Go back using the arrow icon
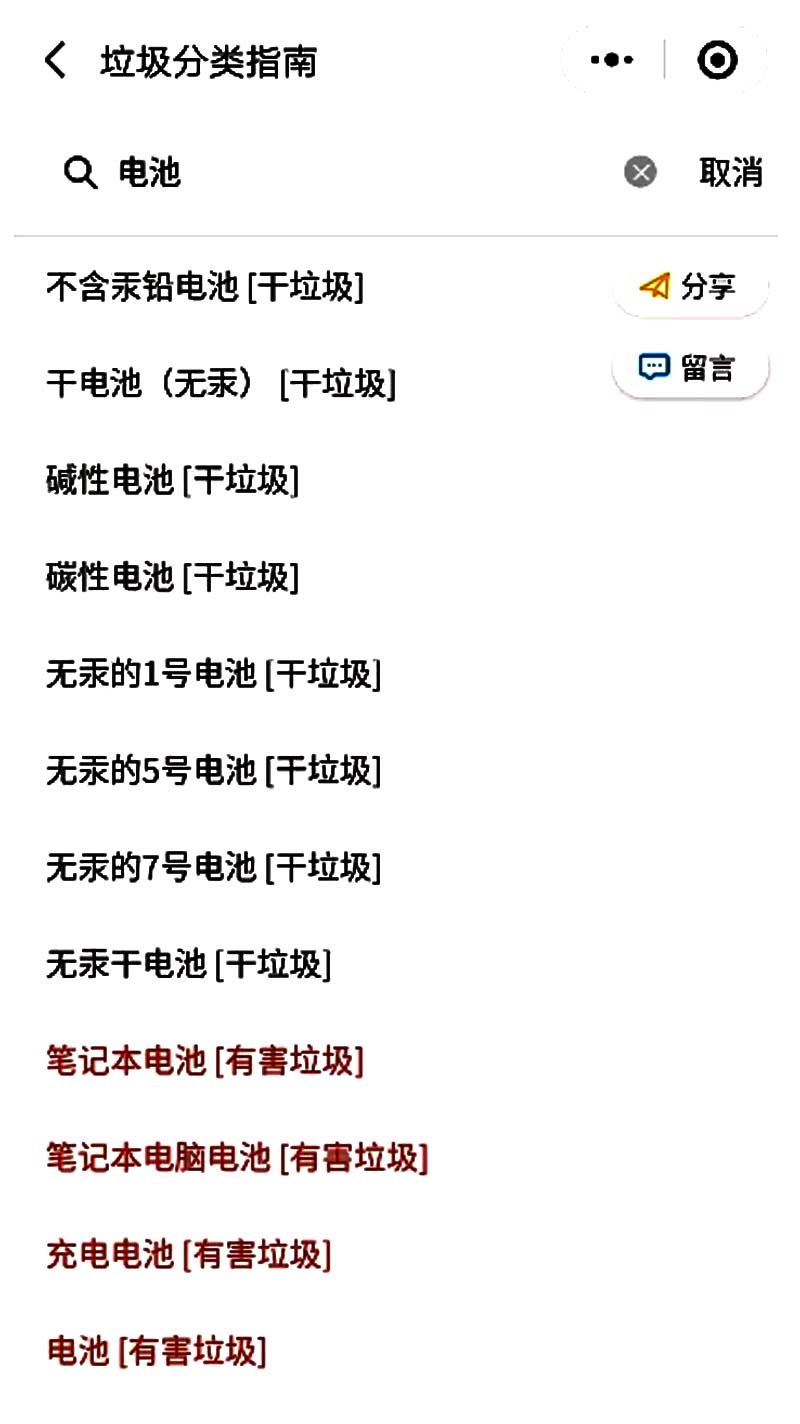800x1424 pixels. [56, 61]
